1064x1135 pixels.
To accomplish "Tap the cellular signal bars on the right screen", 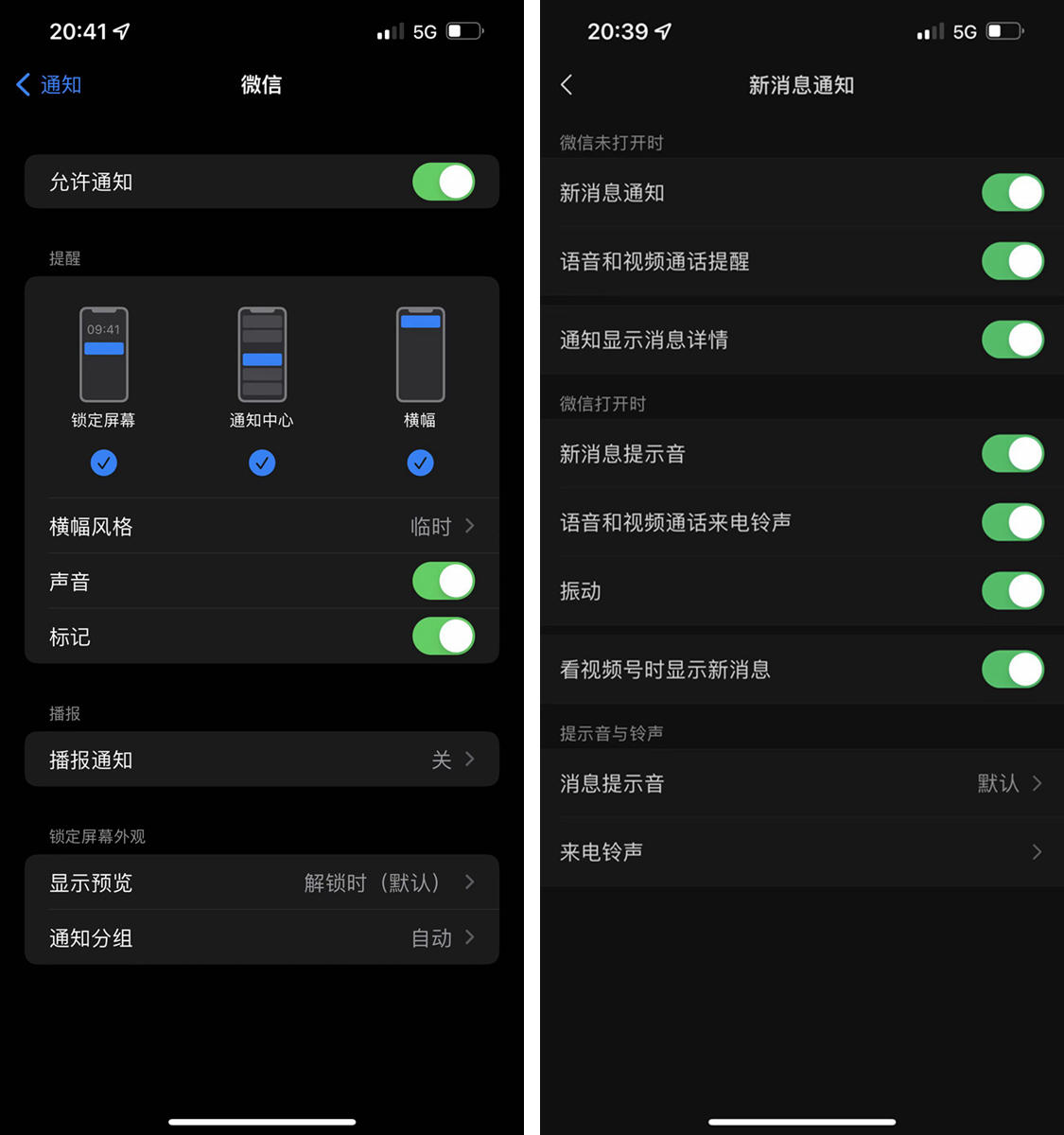I will click(931, 30).
